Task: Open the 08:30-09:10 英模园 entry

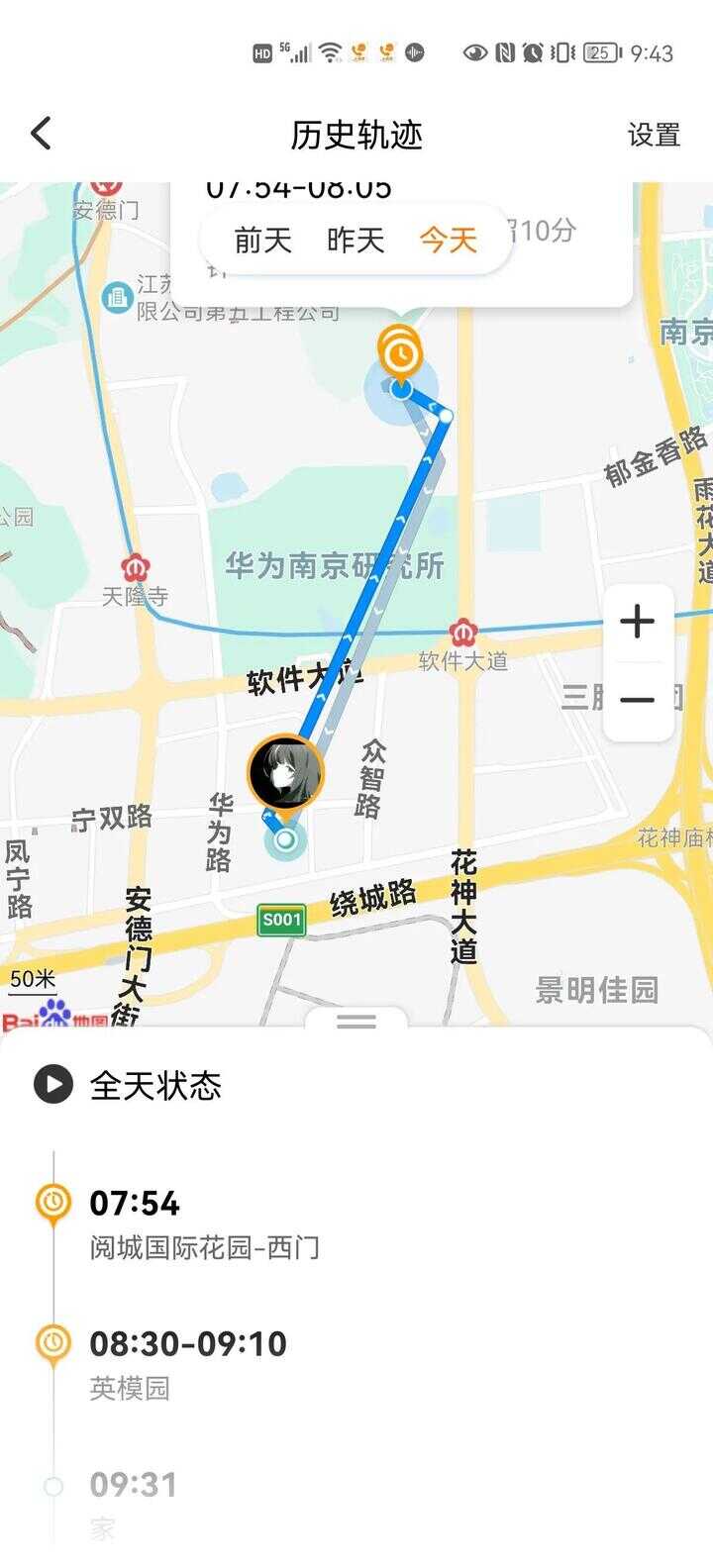Action: (x=188, y=1364)
